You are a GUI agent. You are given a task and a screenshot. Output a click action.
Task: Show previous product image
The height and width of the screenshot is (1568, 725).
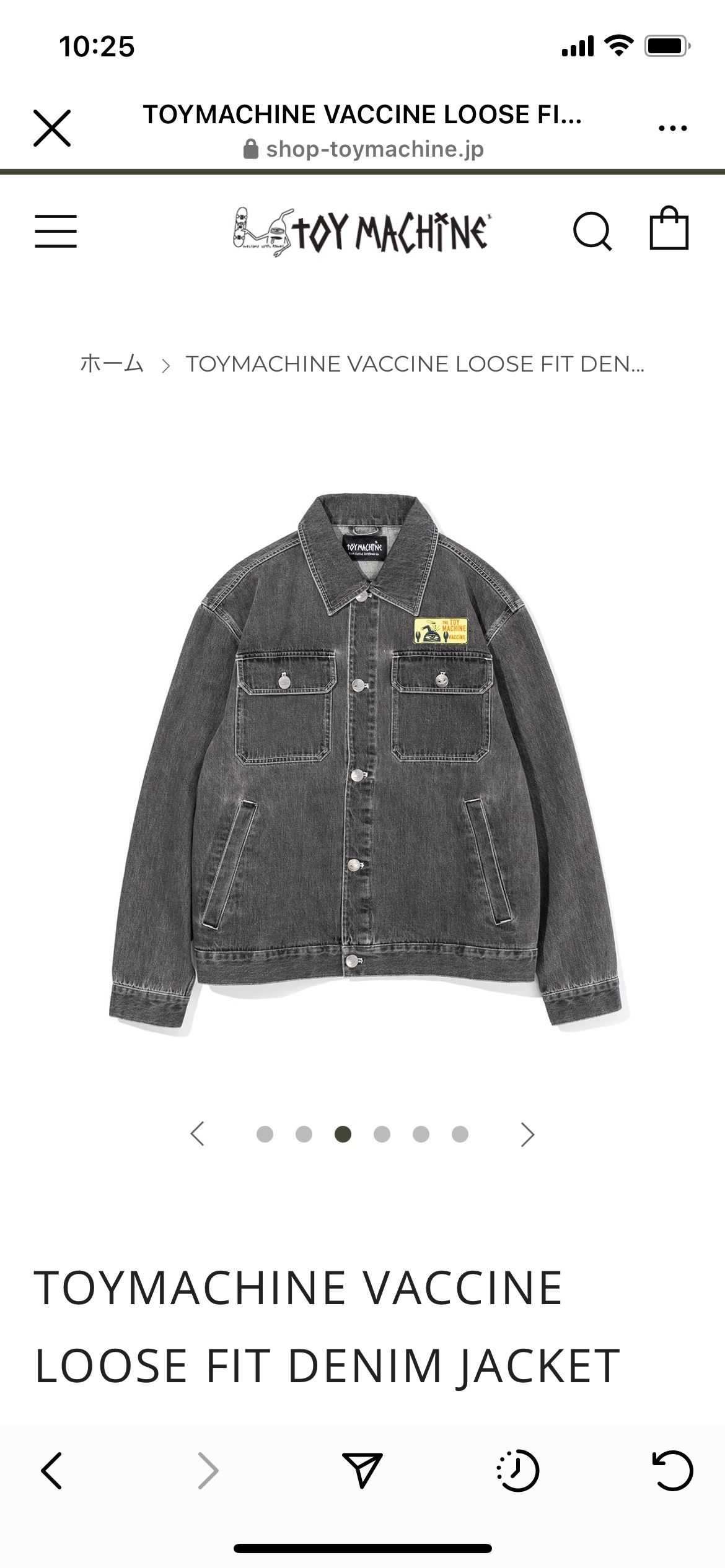point(198,1134)
